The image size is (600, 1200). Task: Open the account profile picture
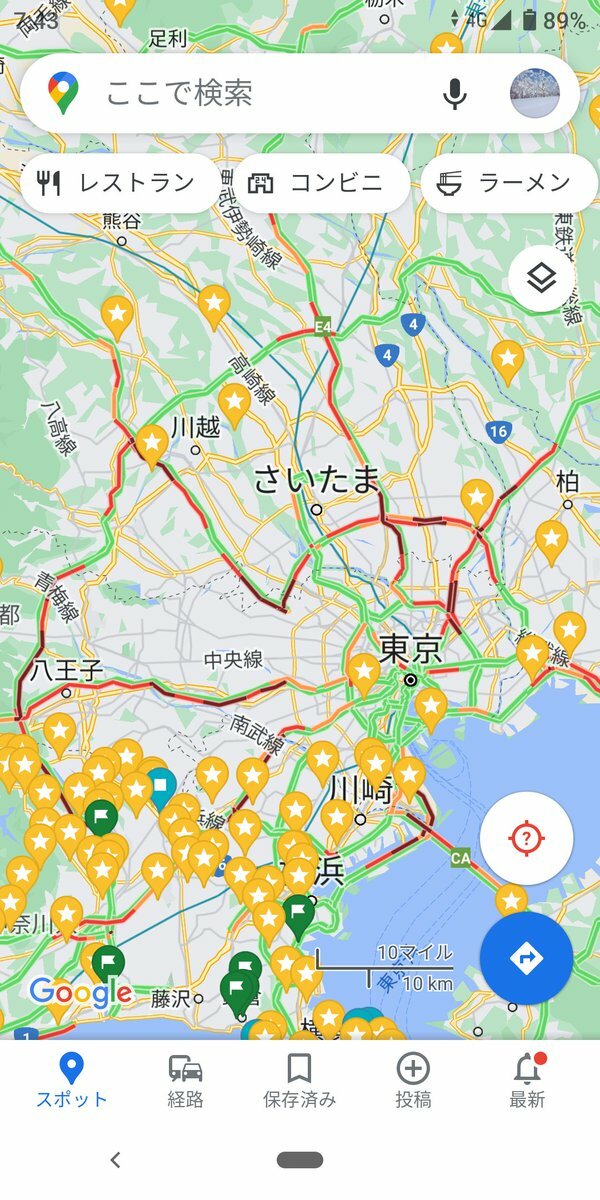[535, 94]
